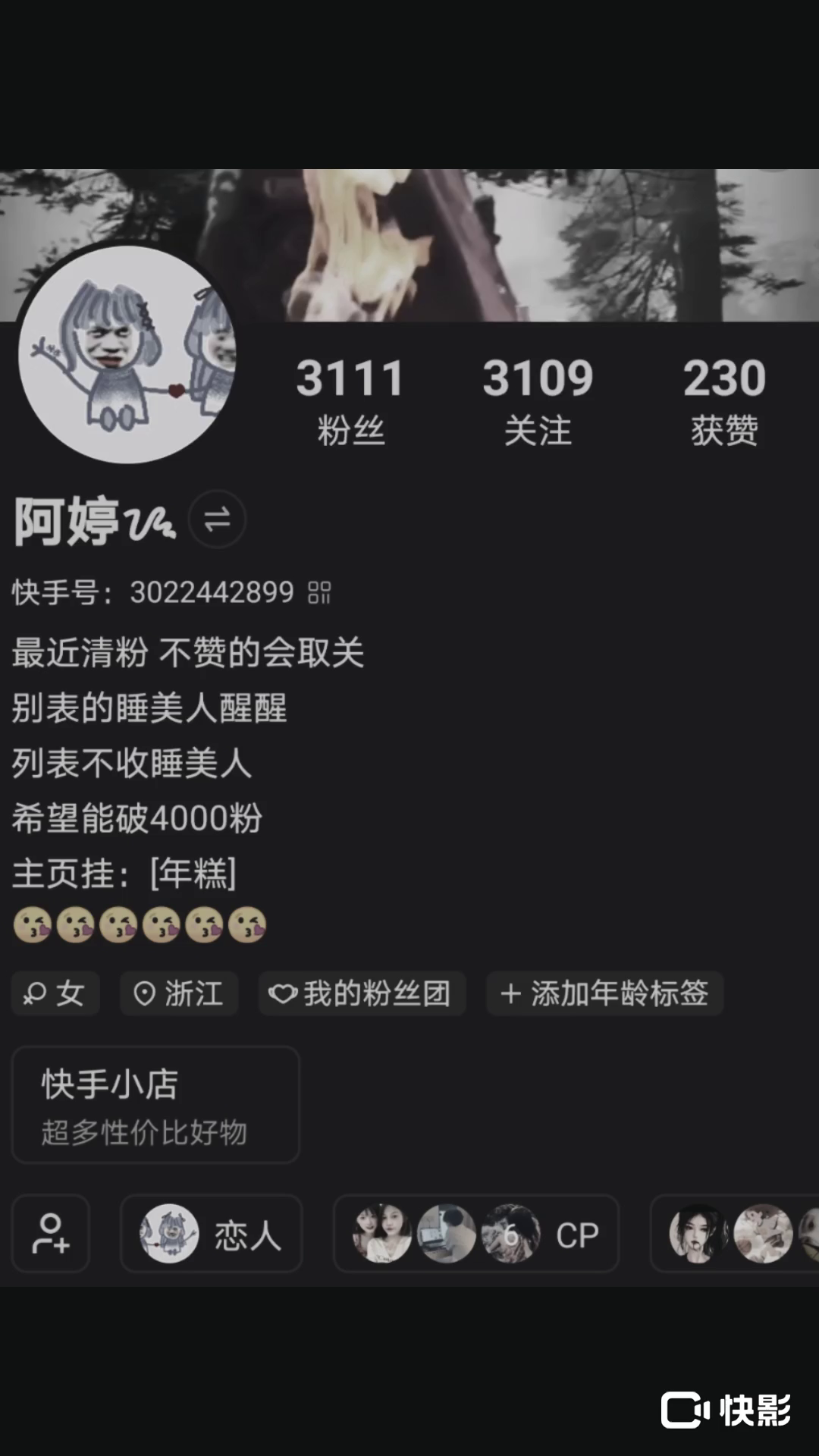Show QR code next to 快手号
819x1456 pixels.
click(319, 592)
